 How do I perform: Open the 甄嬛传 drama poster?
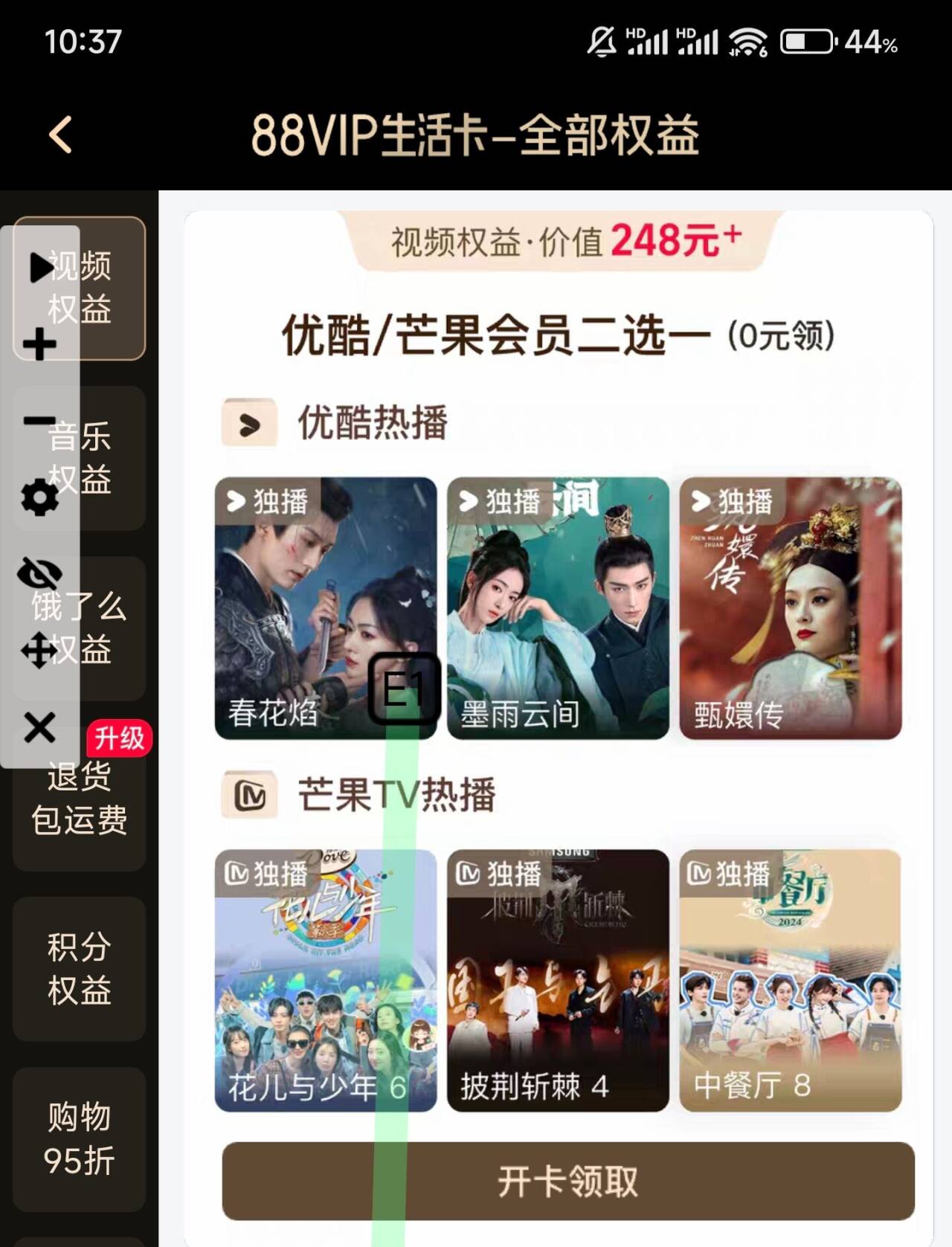click(791, 608)
